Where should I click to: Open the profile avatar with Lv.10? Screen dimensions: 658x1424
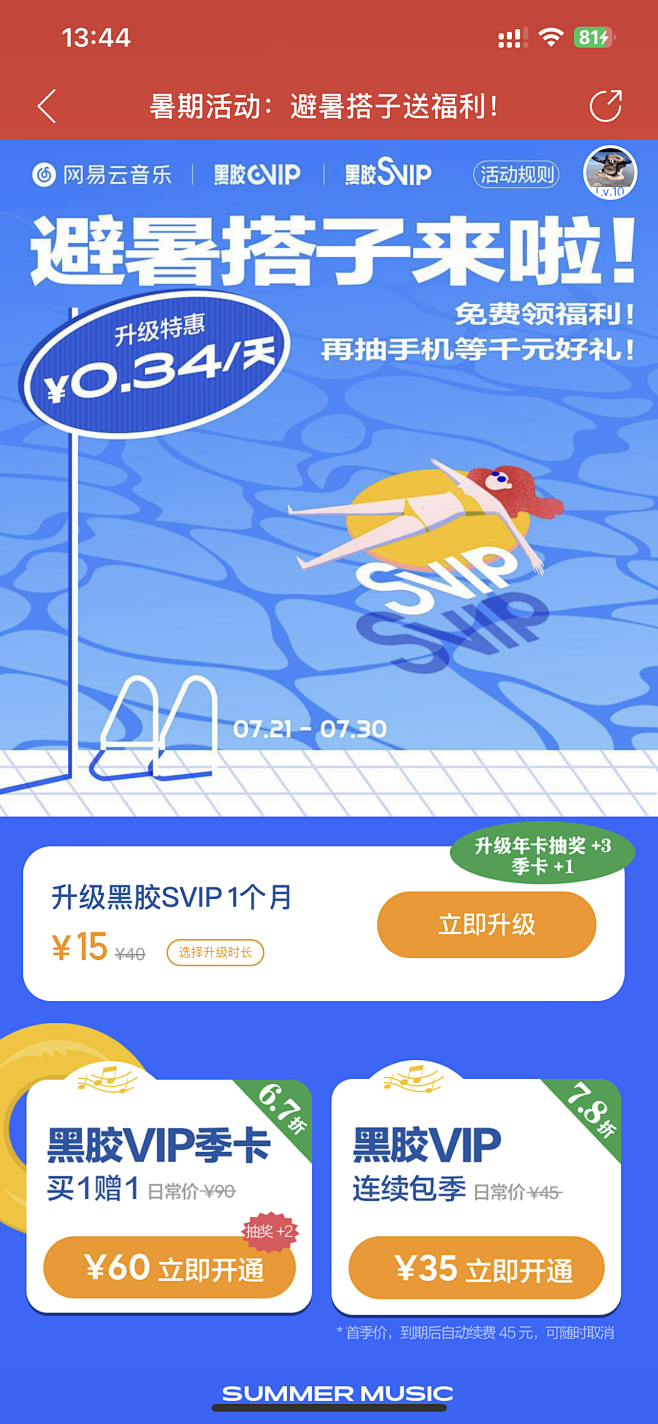tap(609, 171)
